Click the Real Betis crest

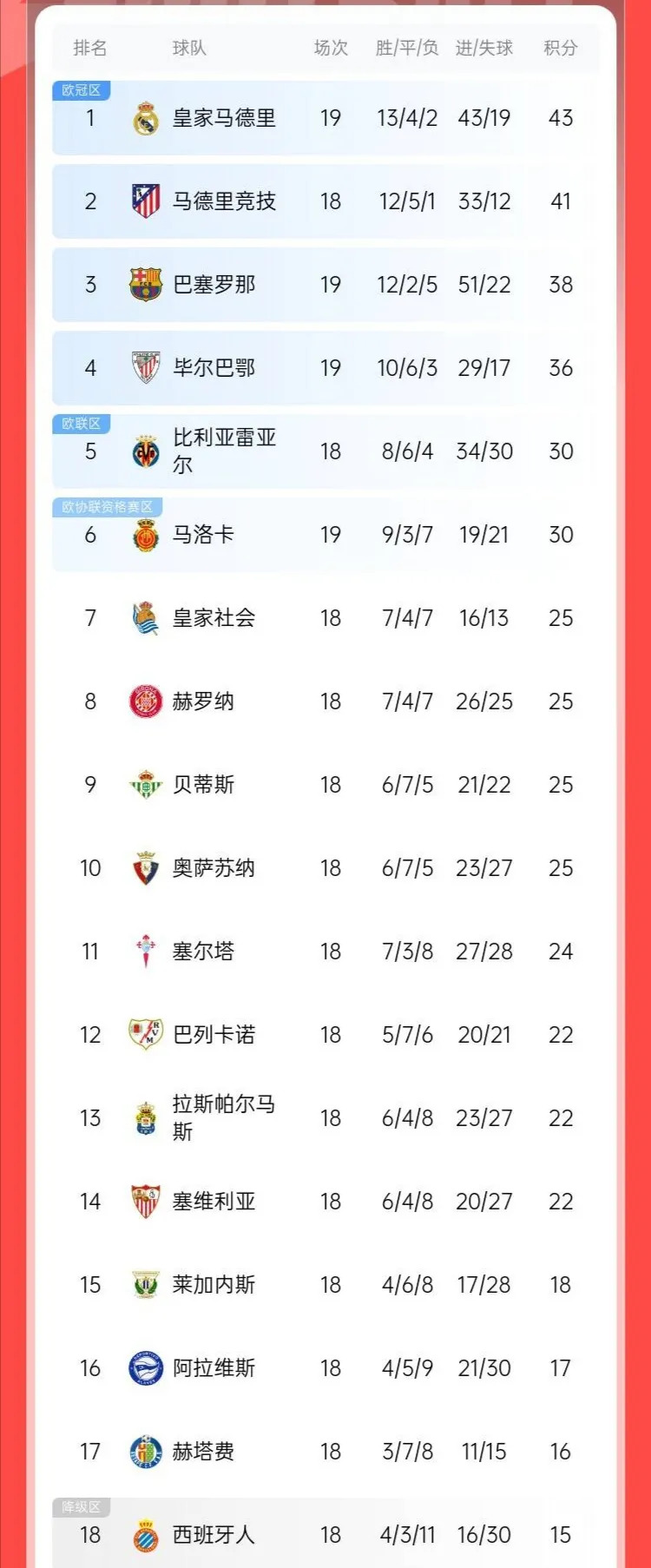pyautogui.click(x=145, y=784)
